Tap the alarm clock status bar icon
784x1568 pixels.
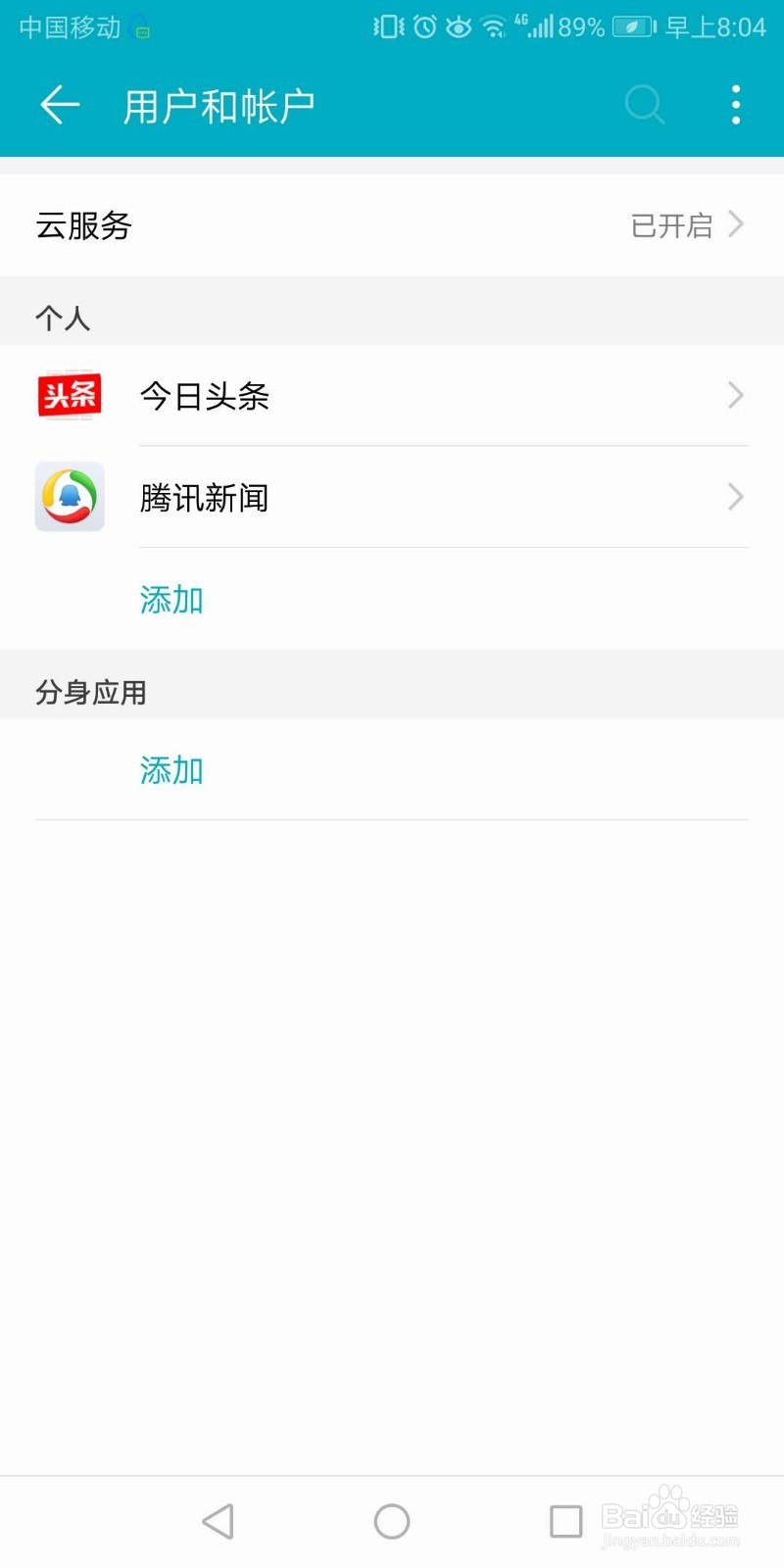tap(423, 26)
